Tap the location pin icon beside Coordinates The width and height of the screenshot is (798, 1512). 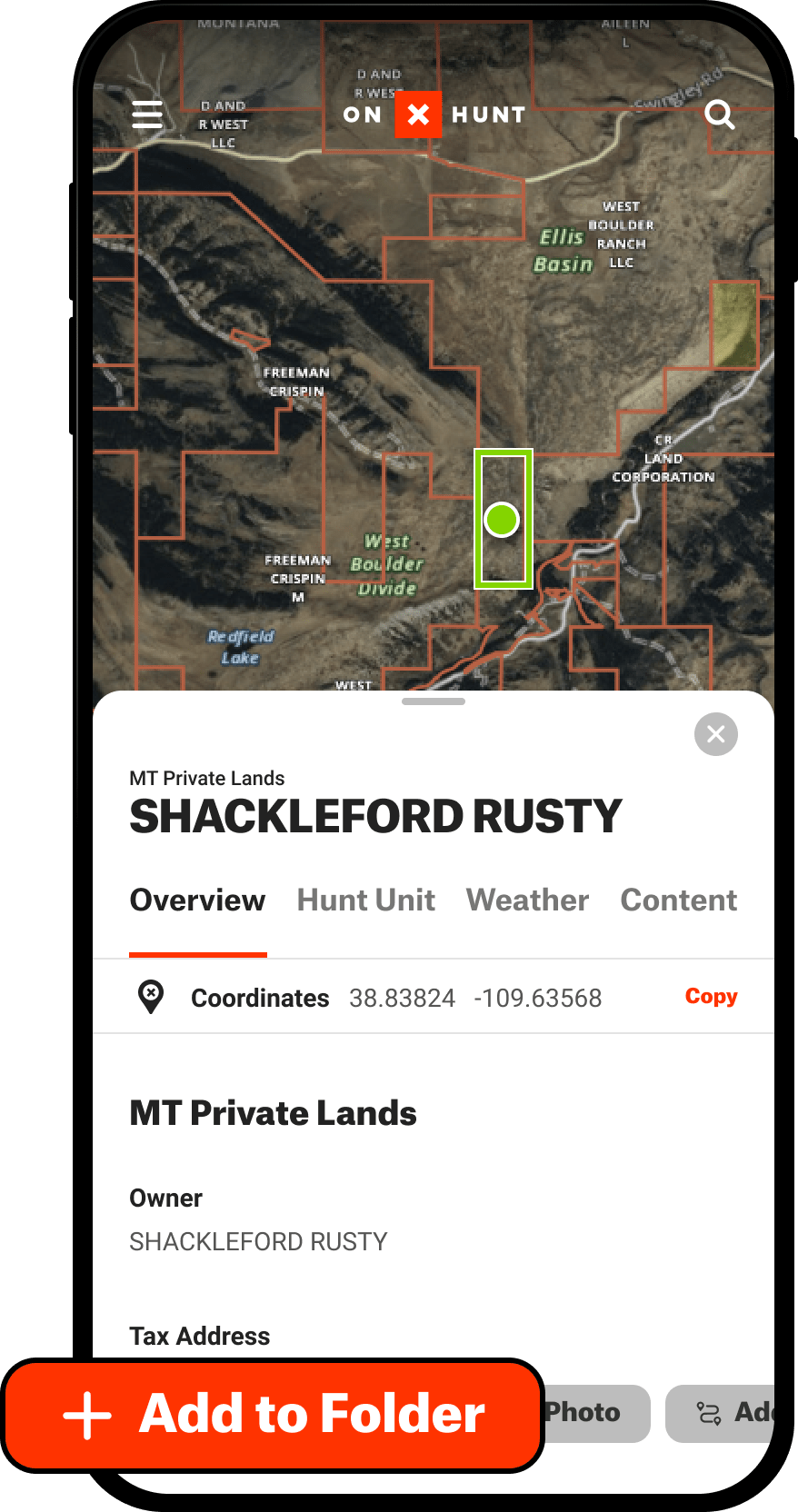tap(151, 996)
